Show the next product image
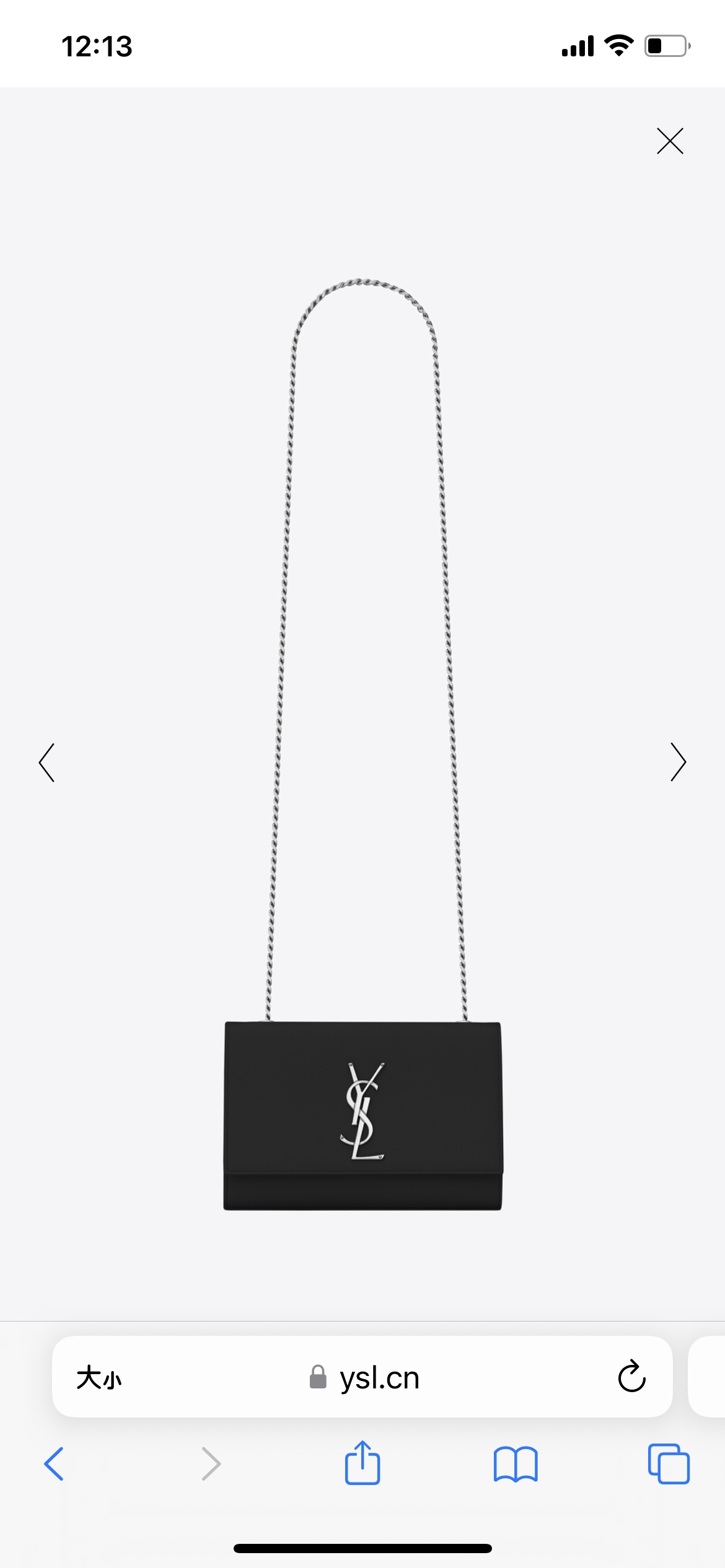 [678, 762]
